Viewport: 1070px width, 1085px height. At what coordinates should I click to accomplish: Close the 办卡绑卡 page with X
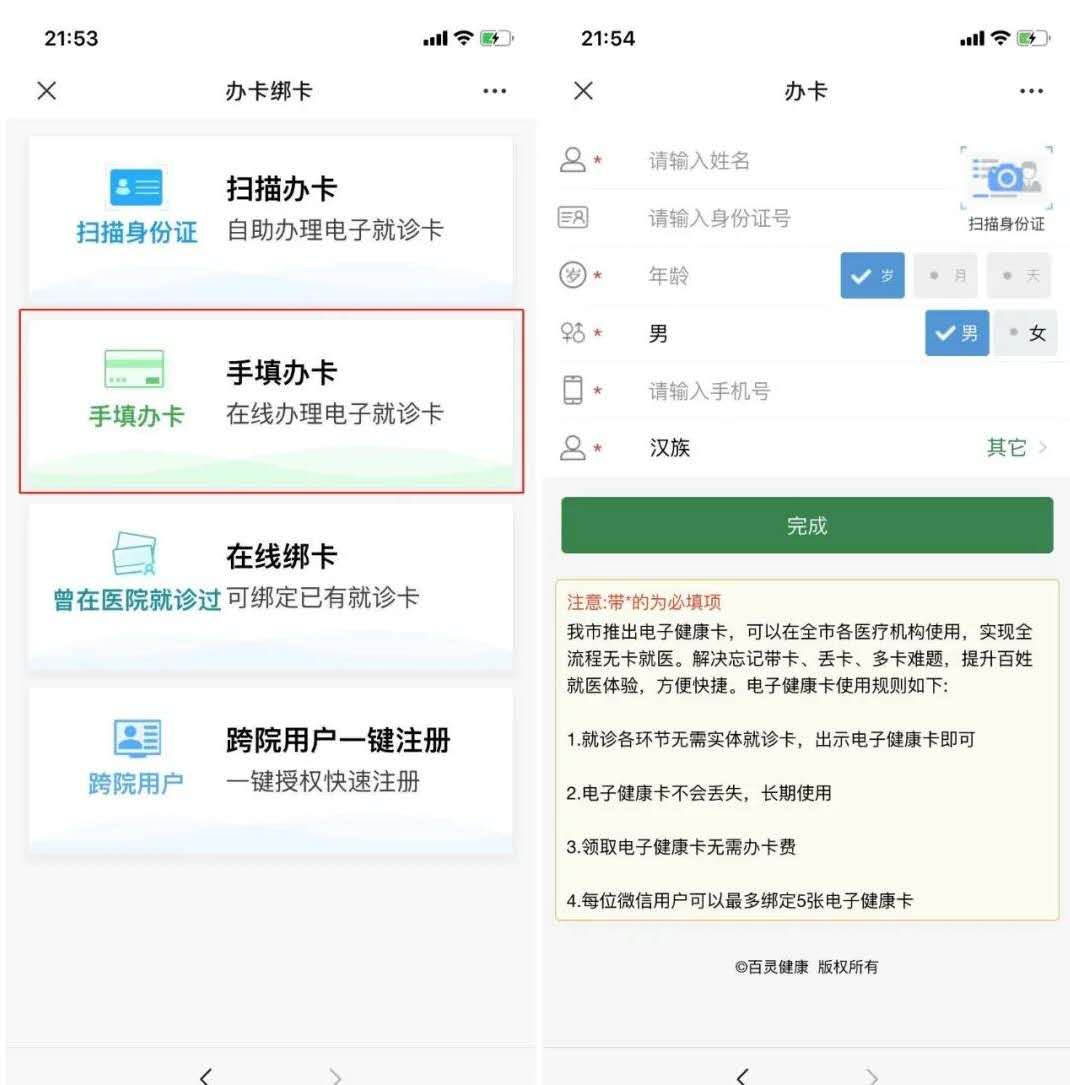(x=46, y=91)
